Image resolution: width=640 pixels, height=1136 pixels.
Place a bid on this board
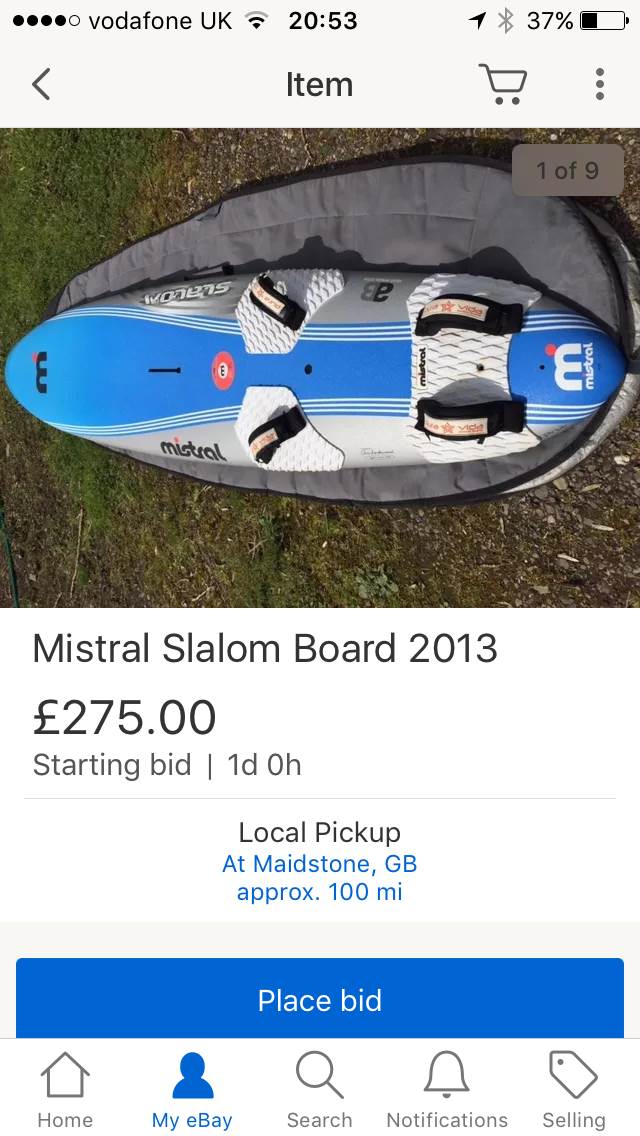pyautogui.click(x=320, y=1000)
